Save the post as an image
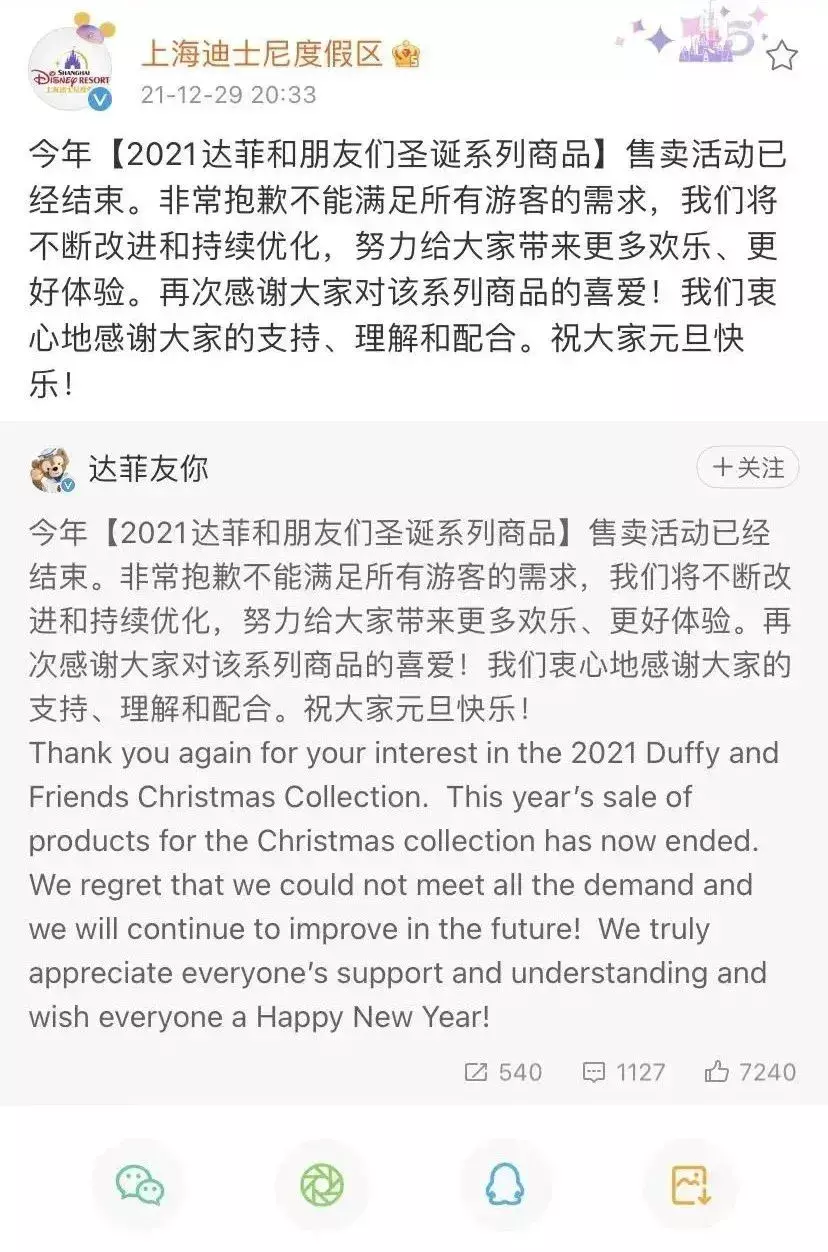Screen dimensions: 828x1252 690,1186
